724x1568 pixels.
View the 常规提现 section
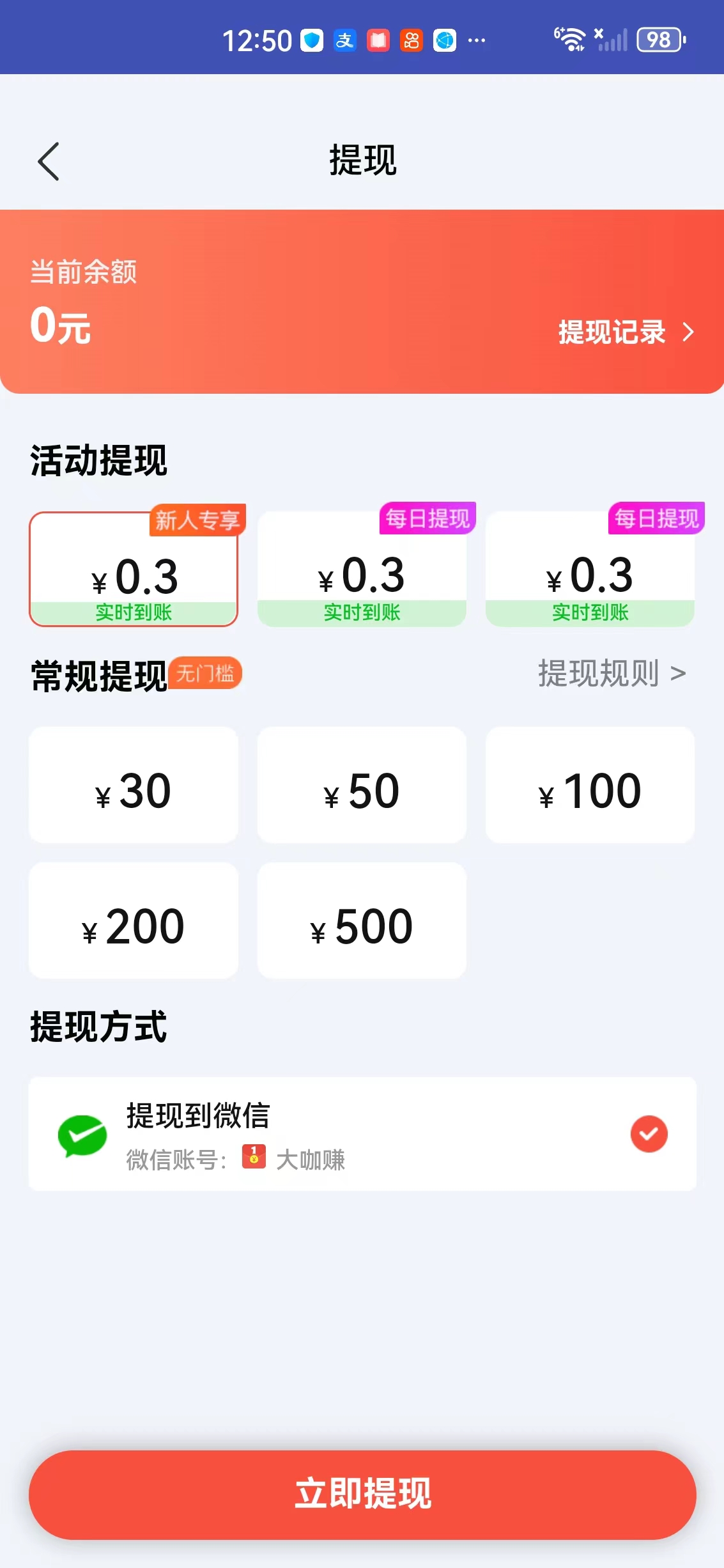pos(97,674)
